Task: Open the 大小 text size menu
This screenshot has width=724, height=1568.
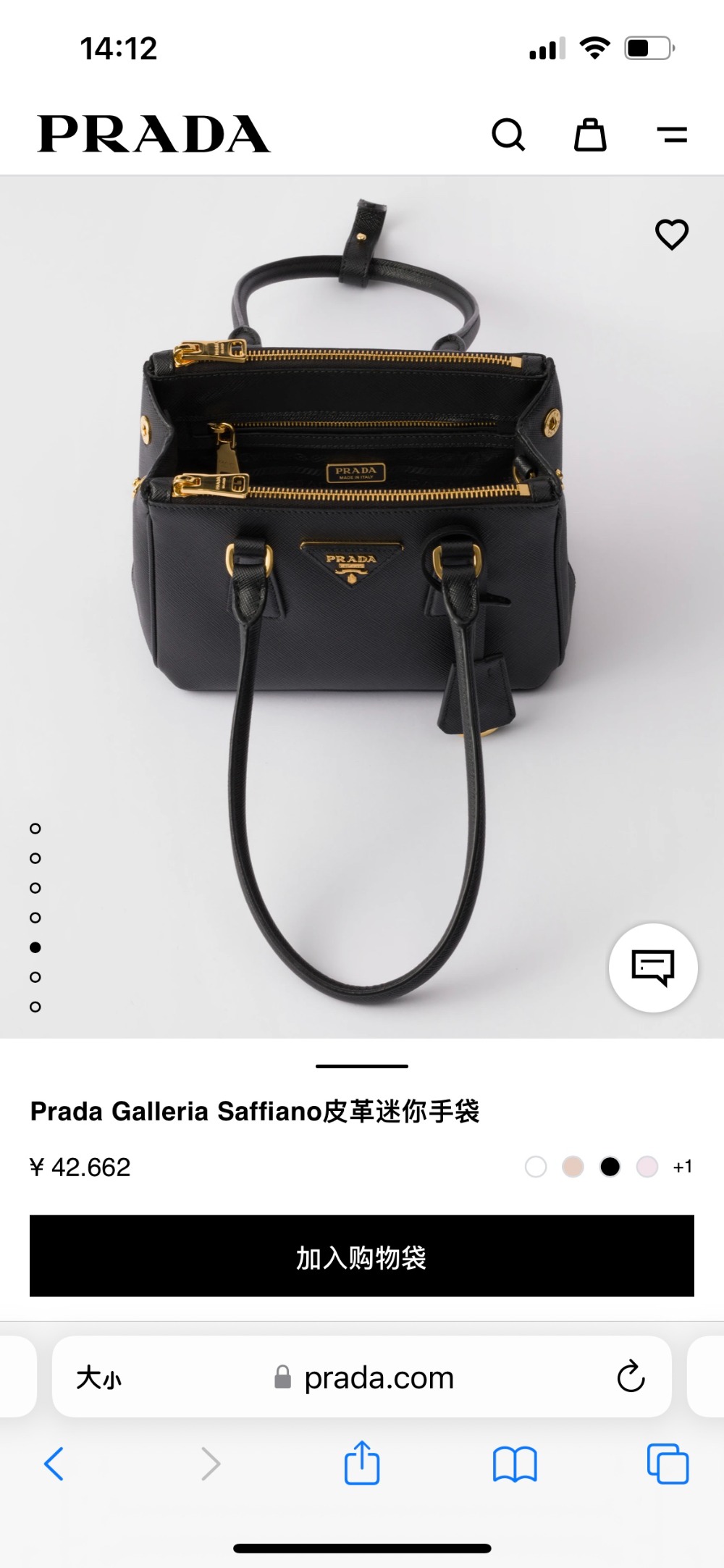Action: (x=99, y=1378)
